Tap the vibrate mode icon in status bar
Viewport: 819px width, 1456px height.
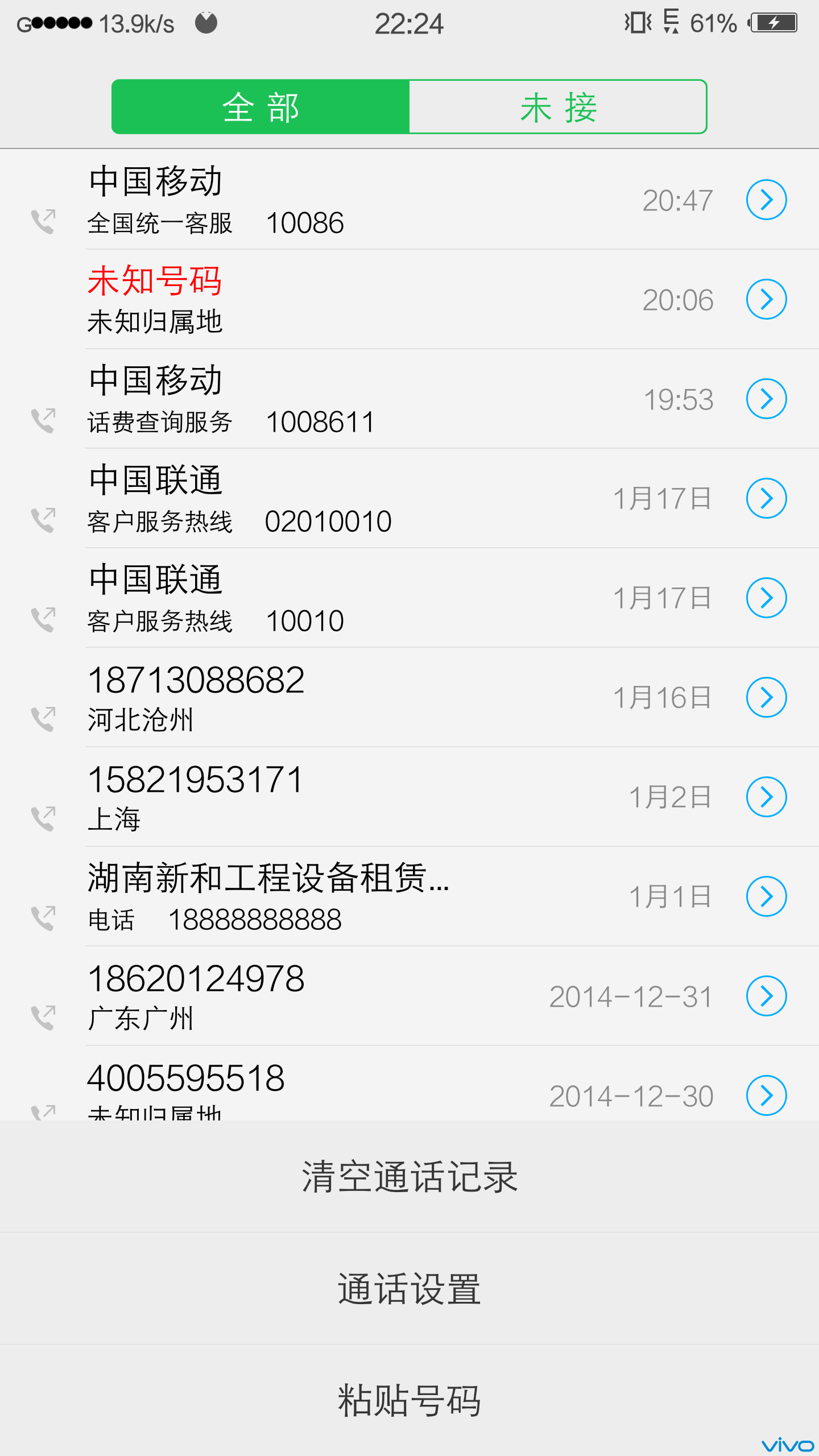tap(637, 23)
